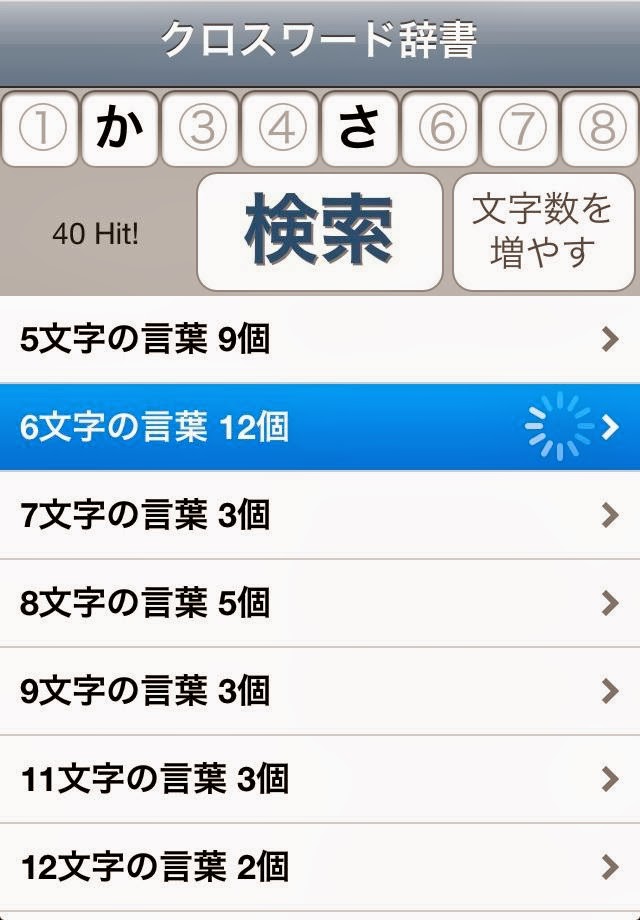Open 5文字の言葉 9個 results
Image resolution: width=640 pixels, height=920 pixels.
320,340
